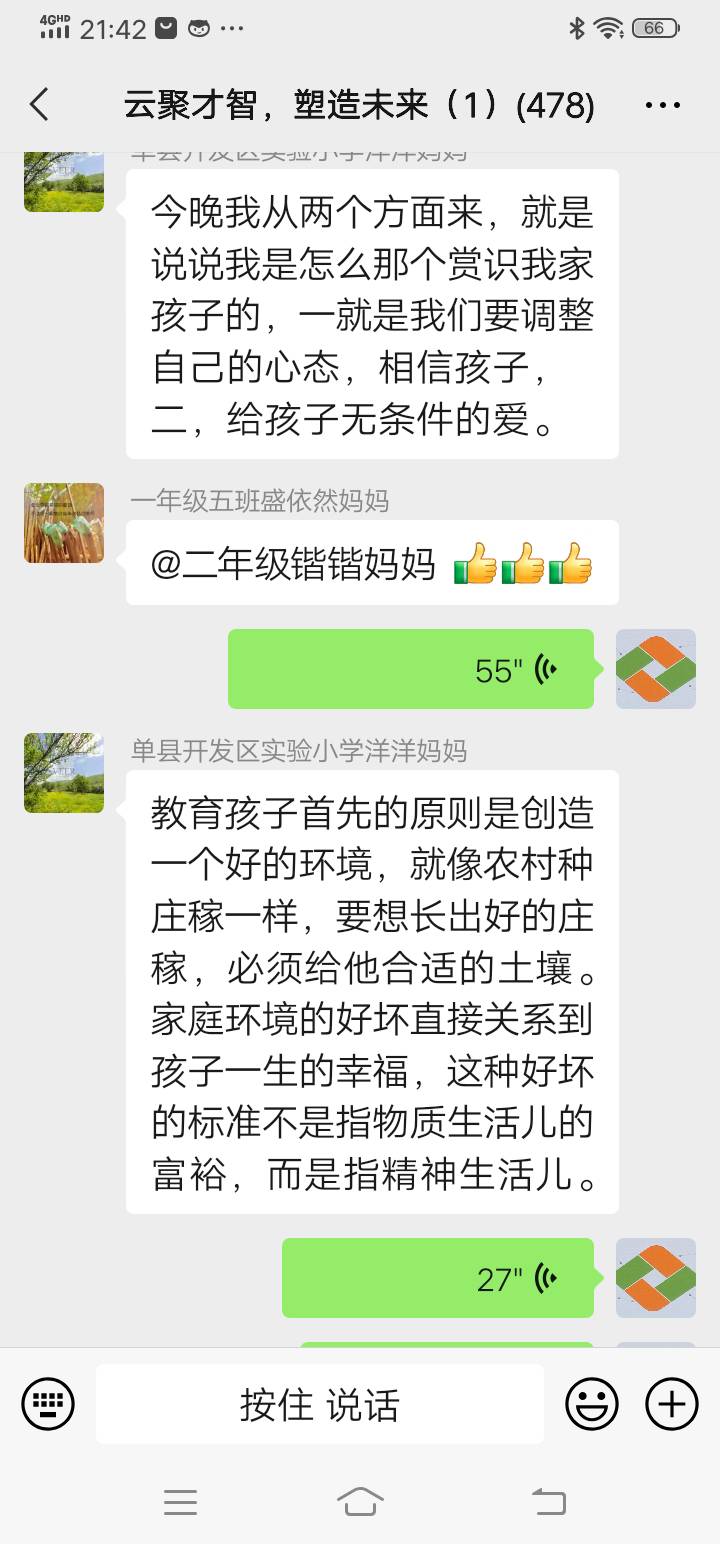Image resolution: width=720 pixels, height=1544 pixels.
Task: Tap the plus icon to add attachments
Action: tap(671, 1404)
